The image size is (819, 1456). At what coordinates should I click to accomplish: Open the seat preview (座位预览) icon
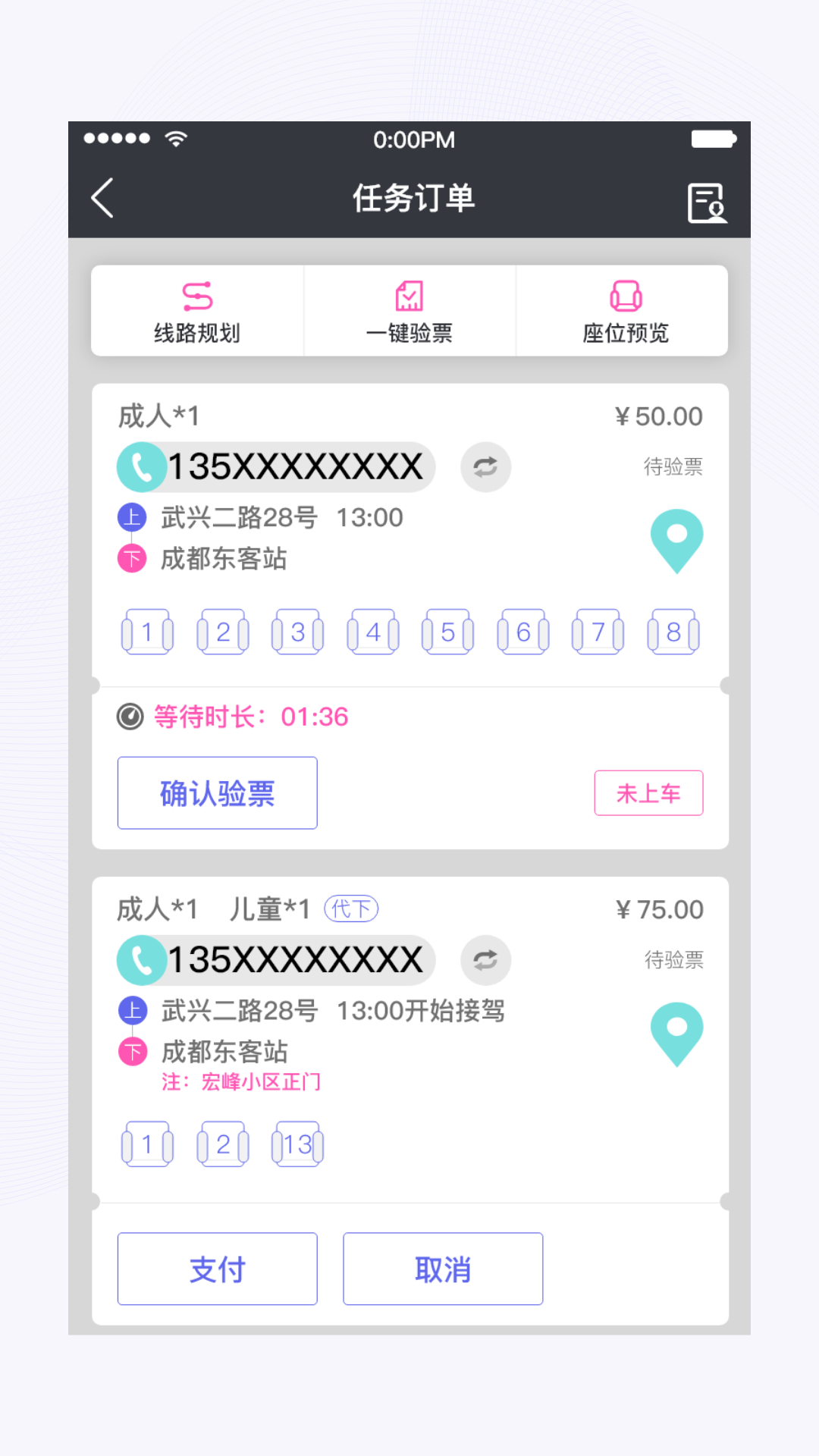(x=622, y=310)
